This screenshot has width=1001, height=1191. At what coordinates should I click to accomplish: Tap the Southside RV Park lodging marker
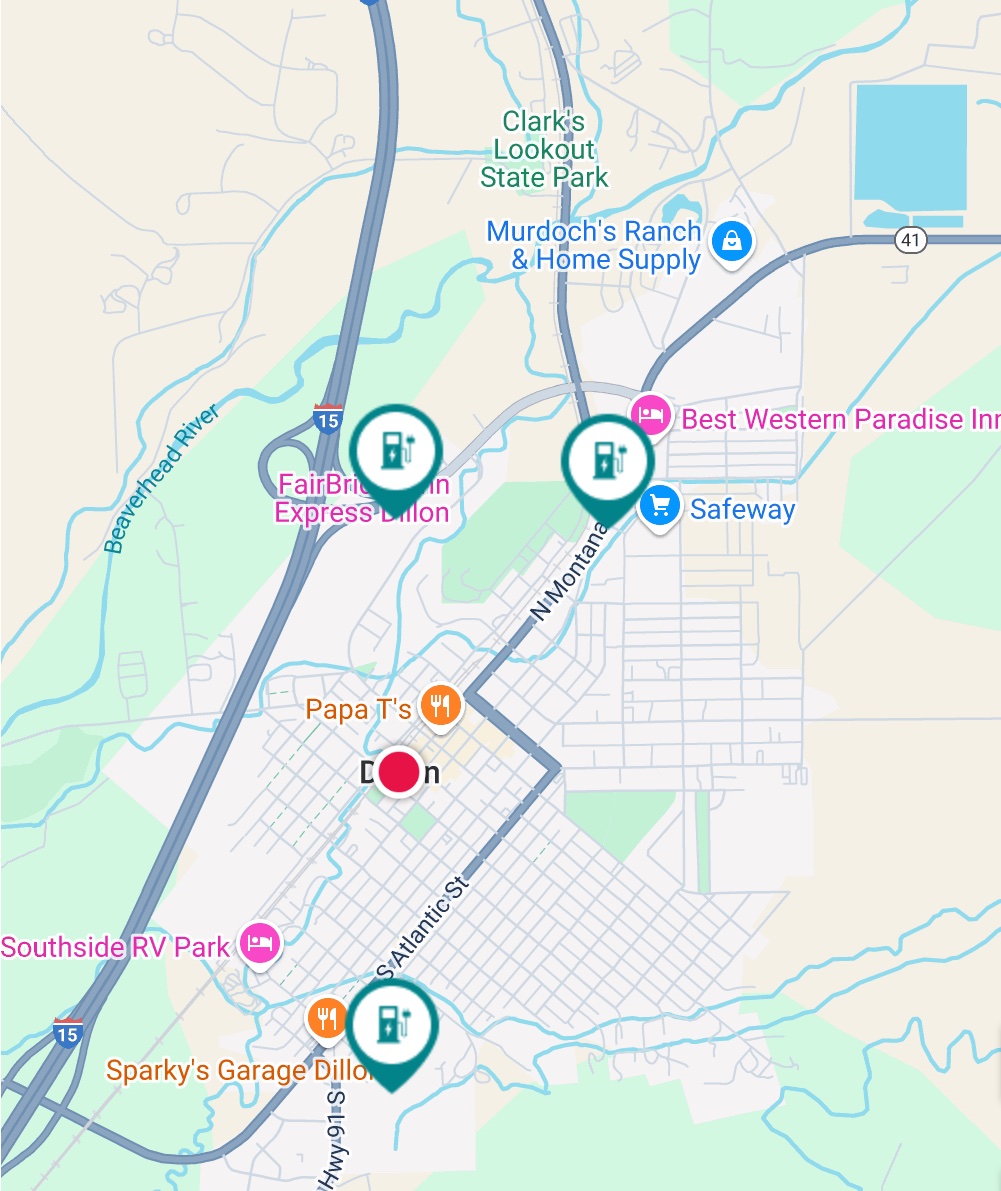click(260, 943)
